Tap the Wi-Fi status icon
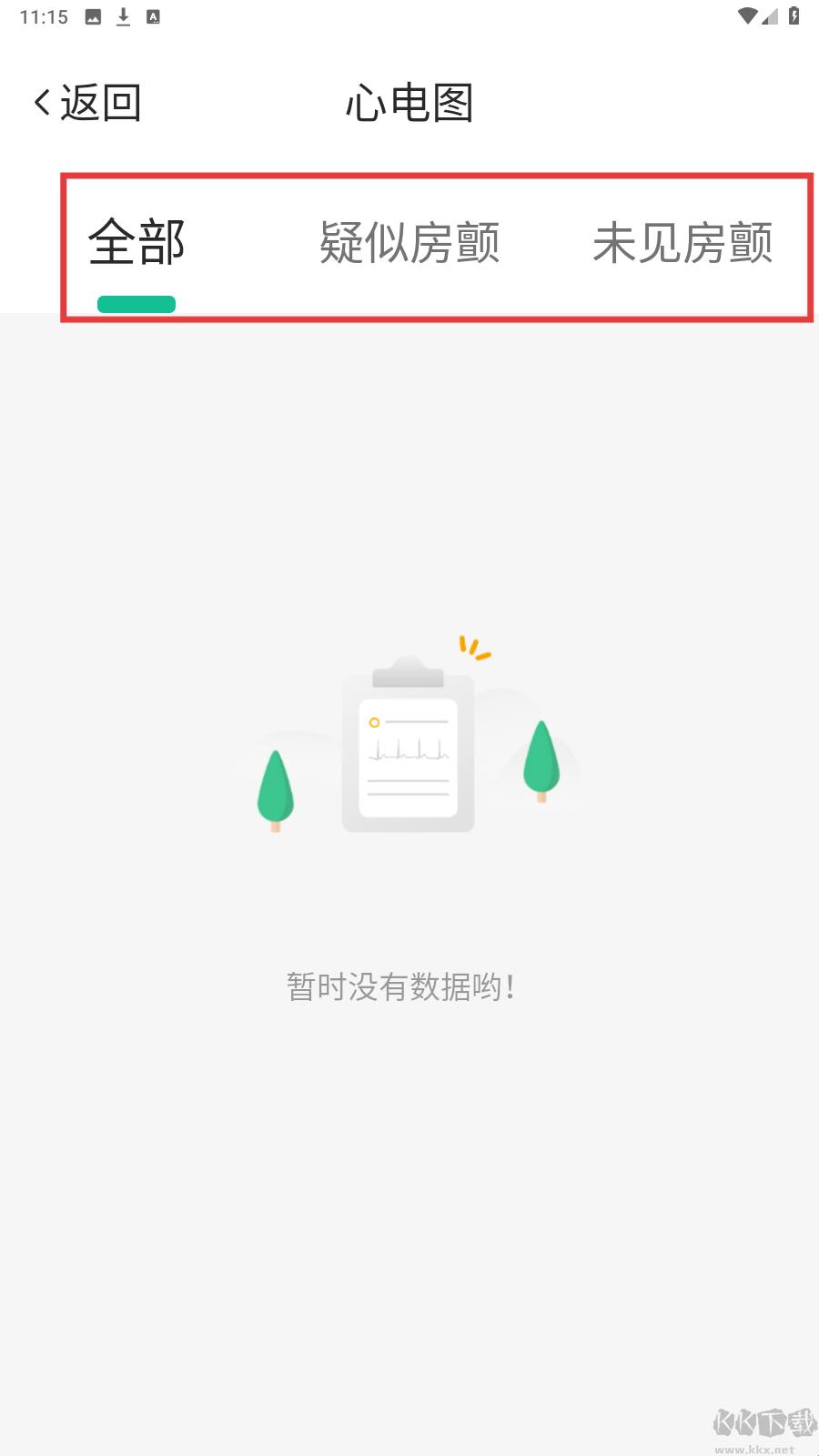819x1456 pixels. click(x=748, y=15)
